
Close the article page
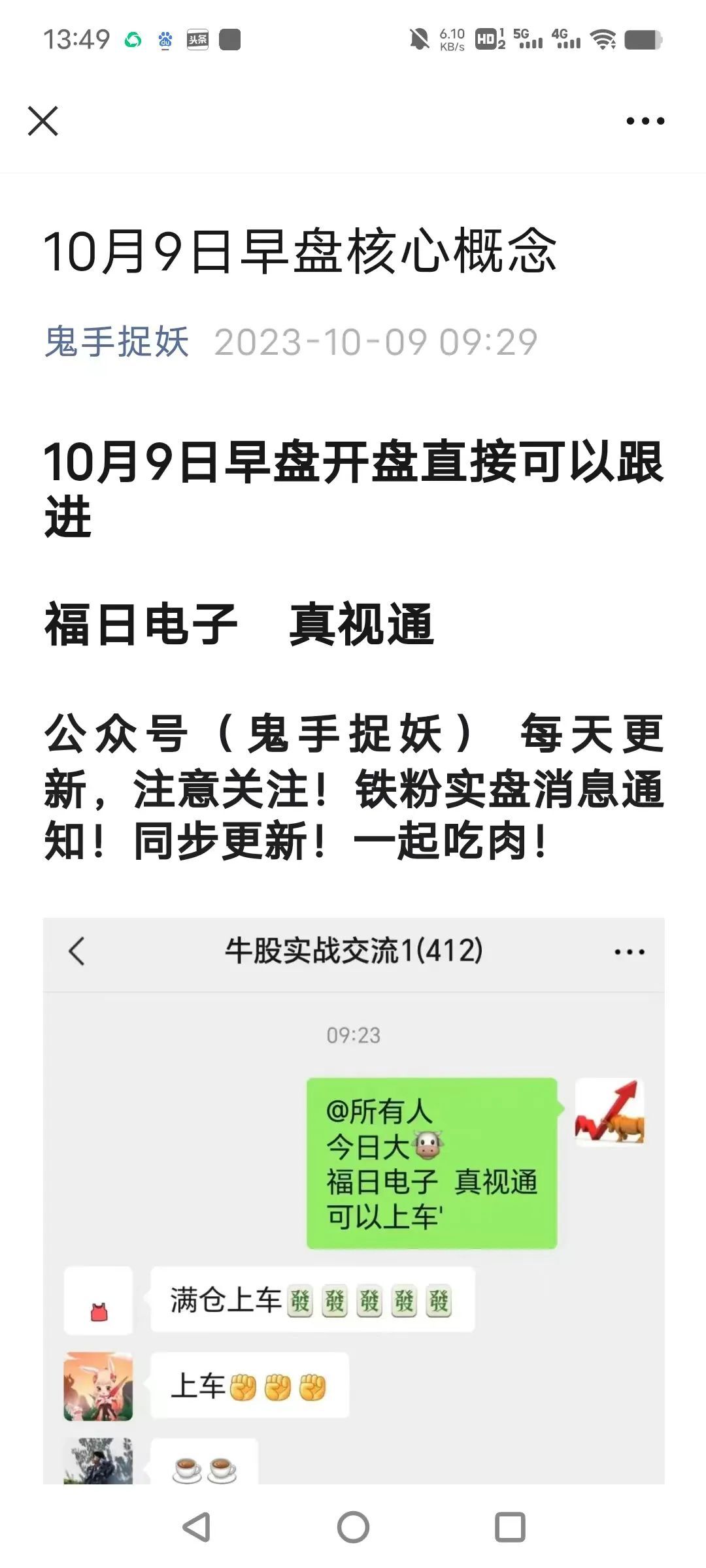[x=43, y=121]
